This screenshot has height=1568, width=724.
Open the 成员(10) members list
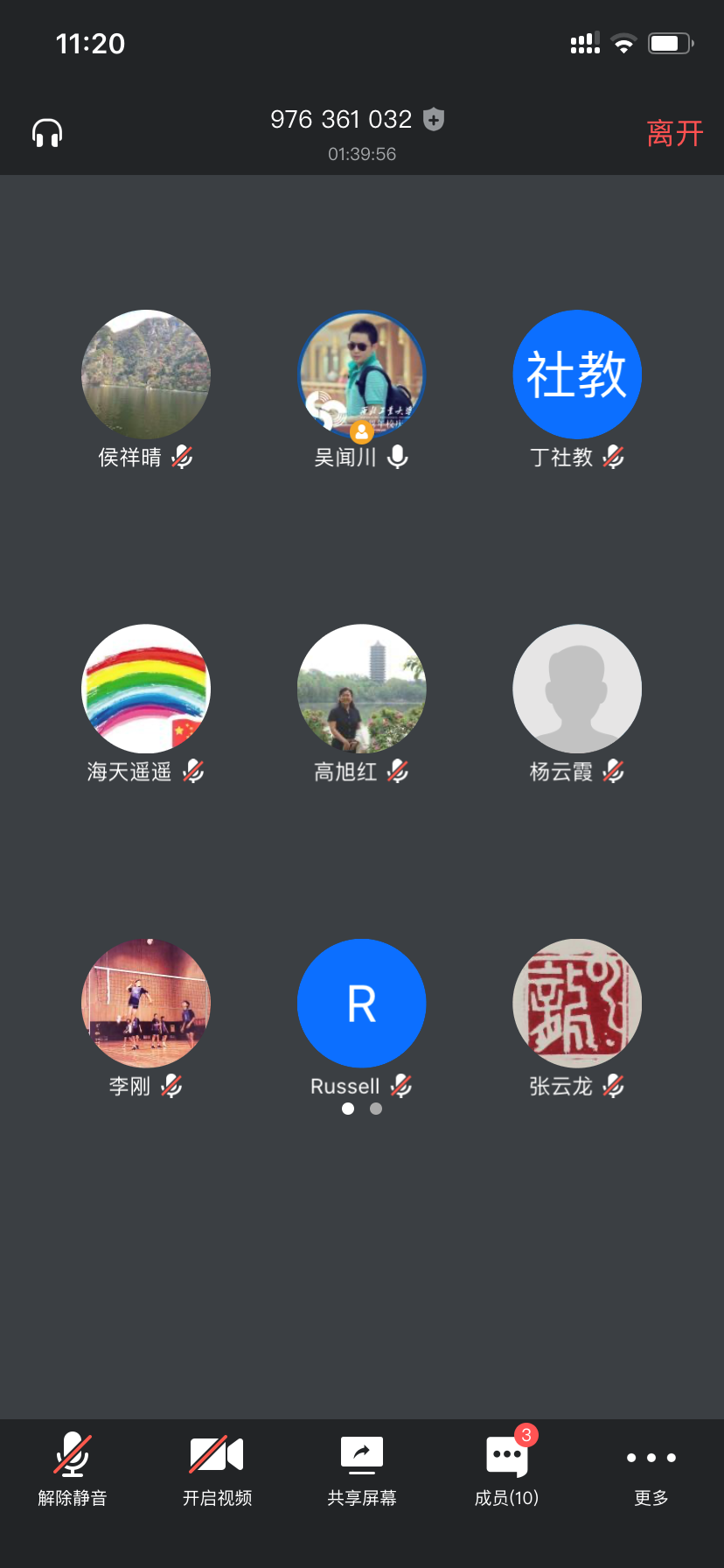[x=507, y=1472]
